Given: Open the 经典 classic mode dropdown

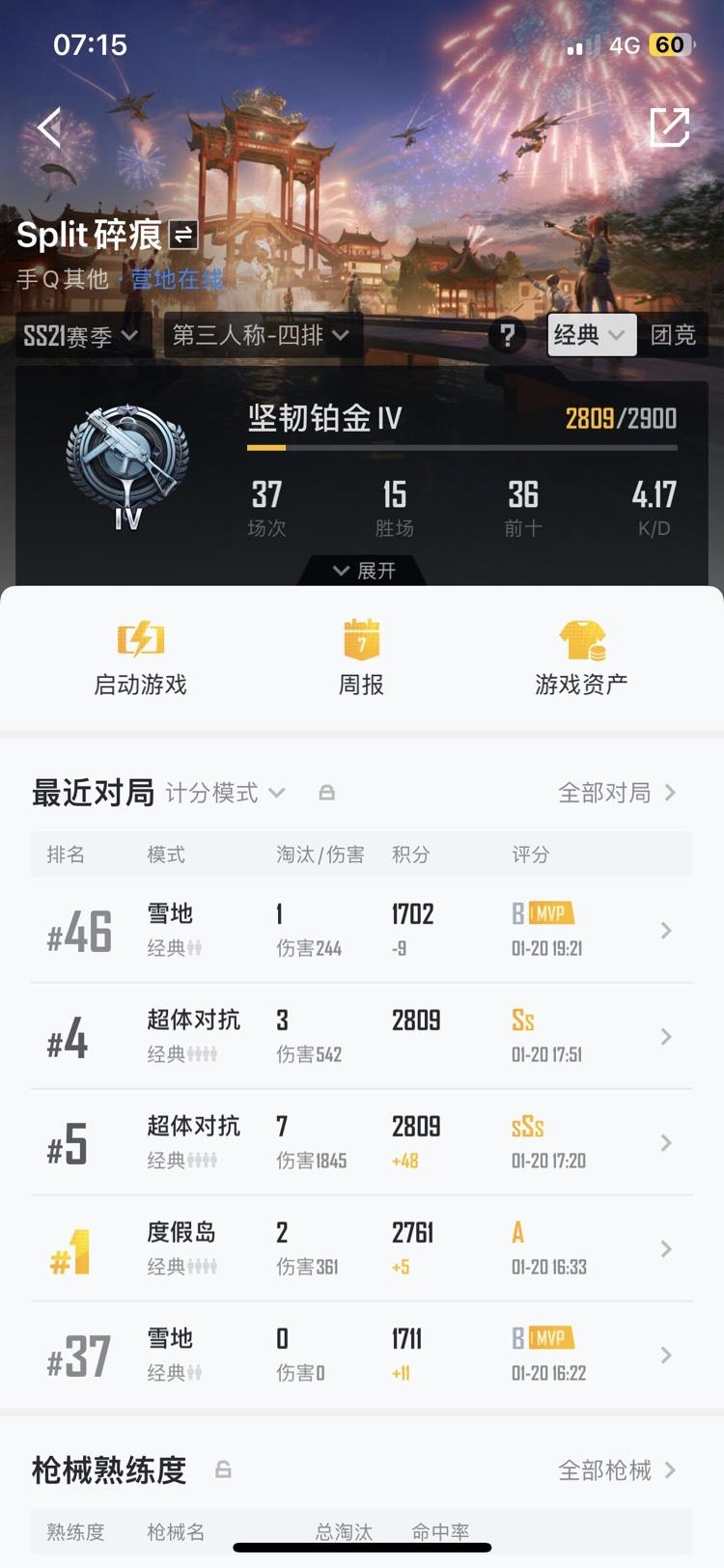Looking at the screenshot, I should [591, 336].
